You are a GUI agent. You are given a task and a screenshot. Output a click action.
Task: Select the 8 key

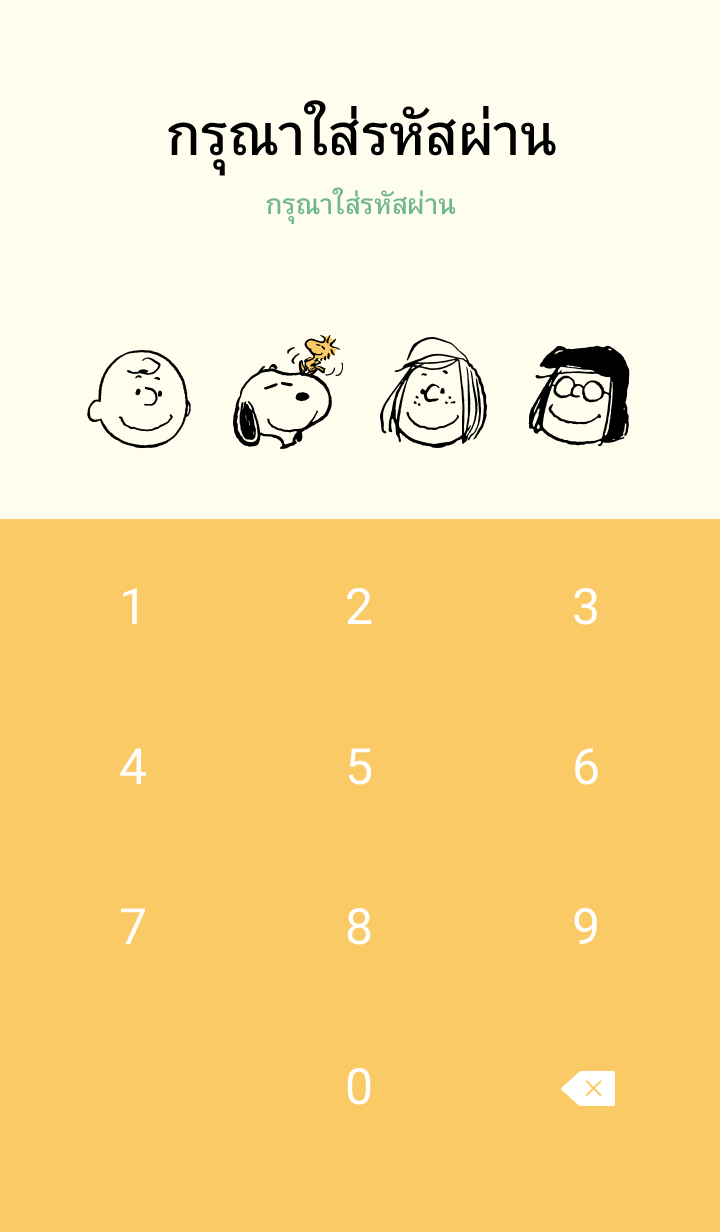(359, 927)
